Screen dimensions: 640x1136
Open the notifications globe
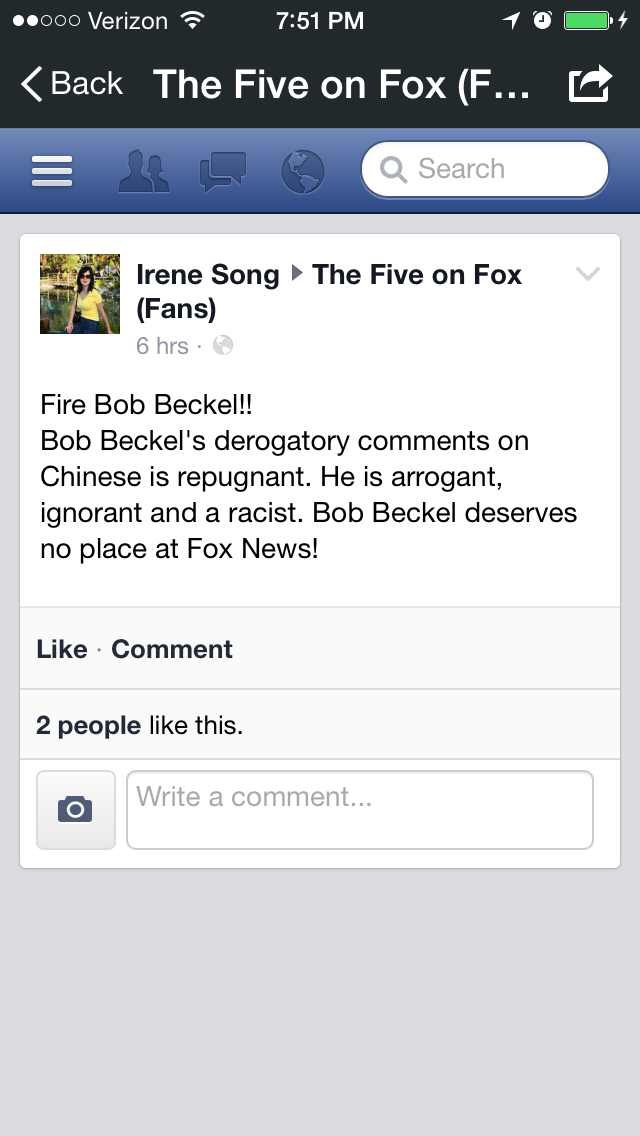302,170
